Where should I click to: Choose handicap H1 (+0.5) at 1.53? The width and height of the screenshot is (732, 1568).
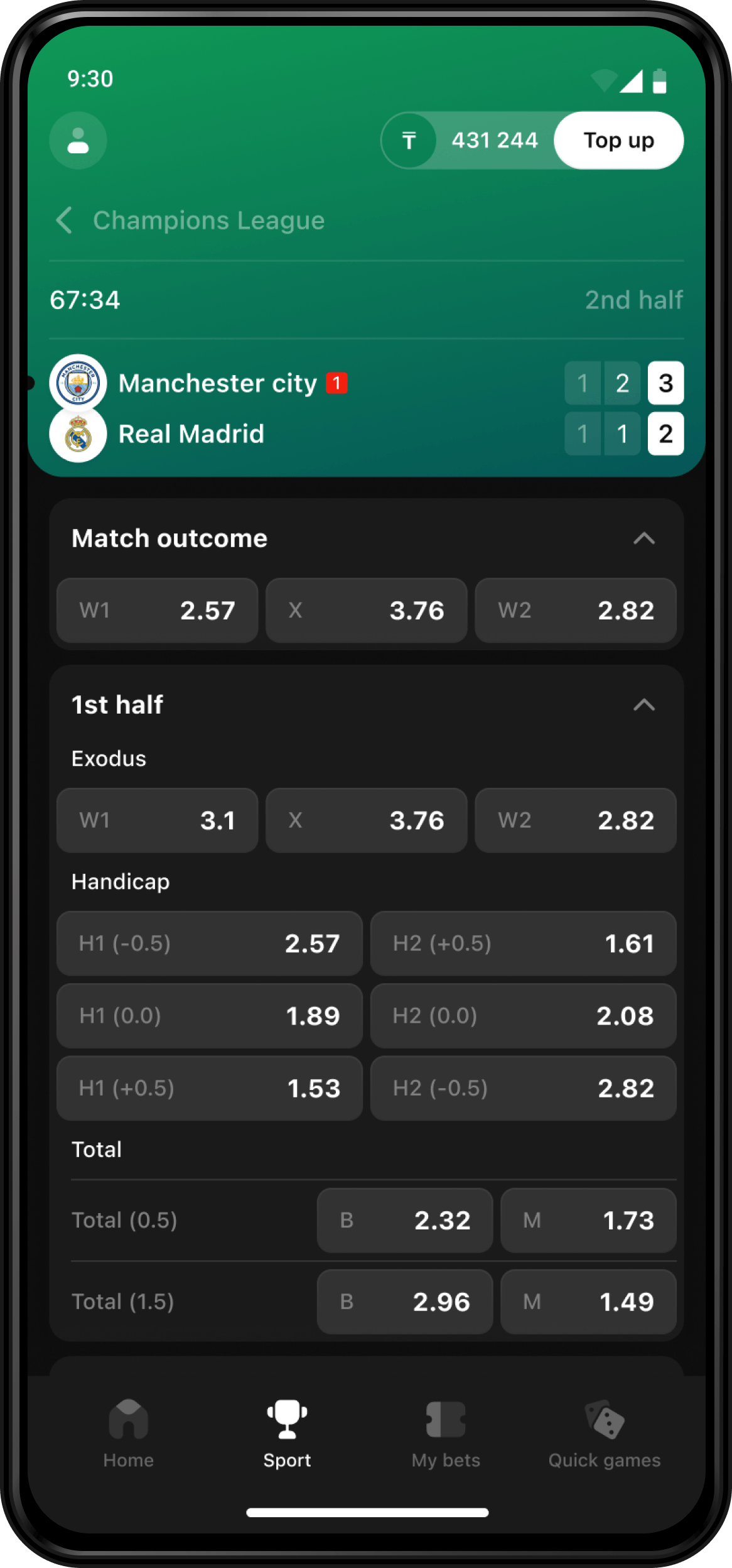coord(210,1087)
